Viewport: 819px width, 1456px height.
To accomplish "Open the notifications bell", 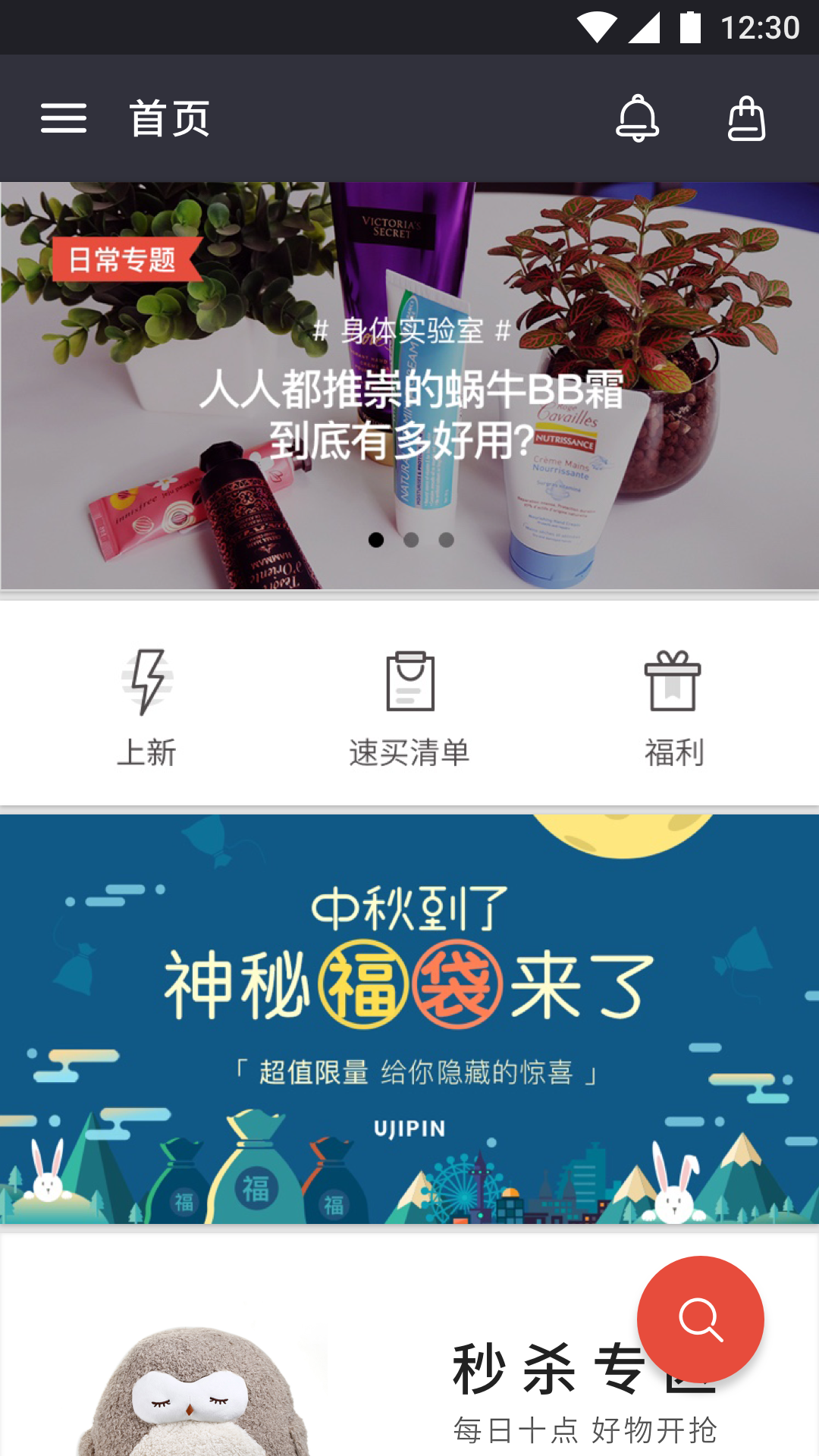I will [637, 118].
